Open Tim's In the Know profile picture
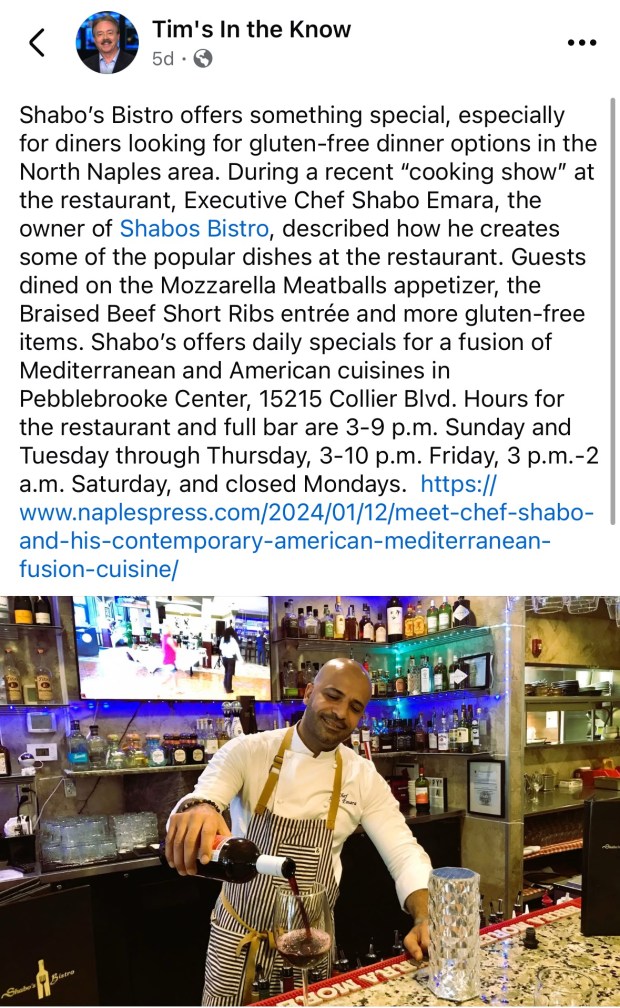This screenshot has width=620, height=1008. [107, 43]
